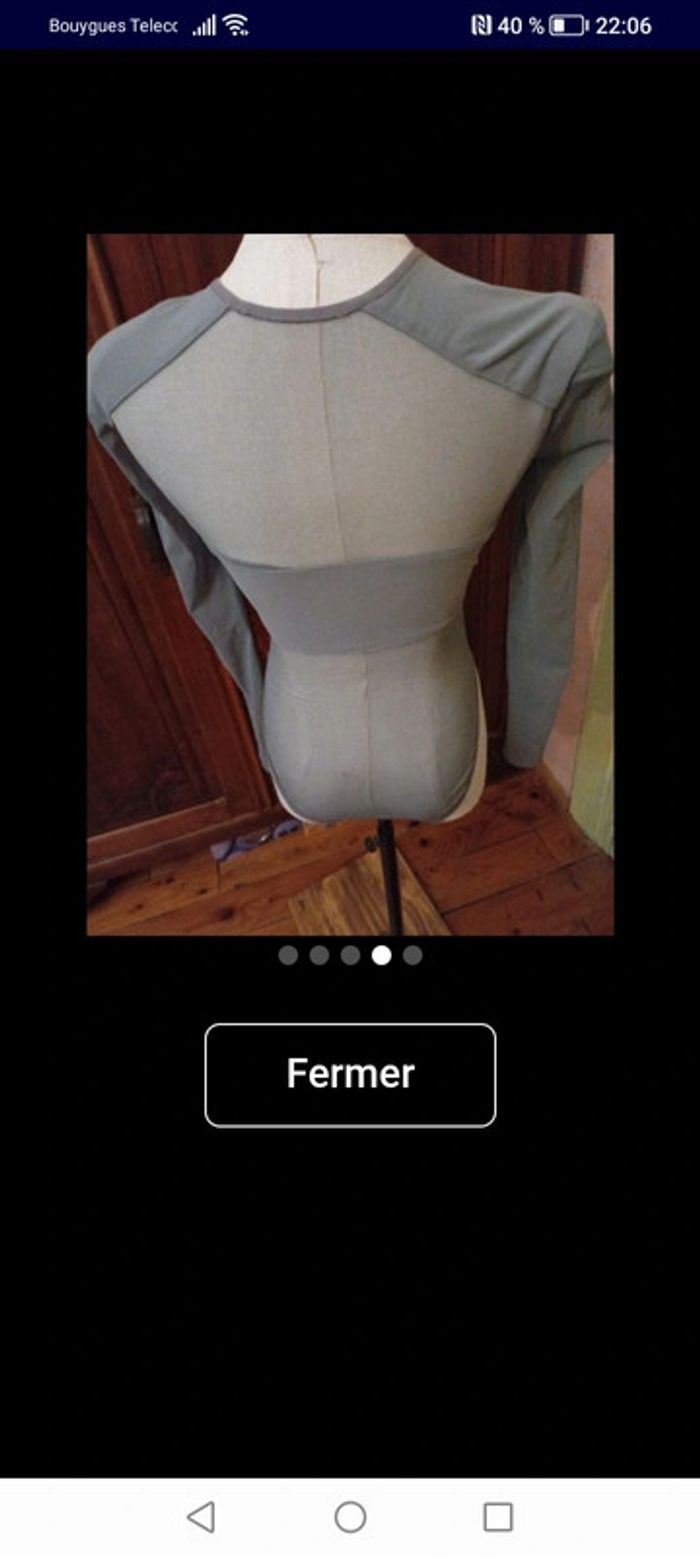The image size is (700, 1556).
Task: Show the fifth photo via last dot
Action: point(412,955)
